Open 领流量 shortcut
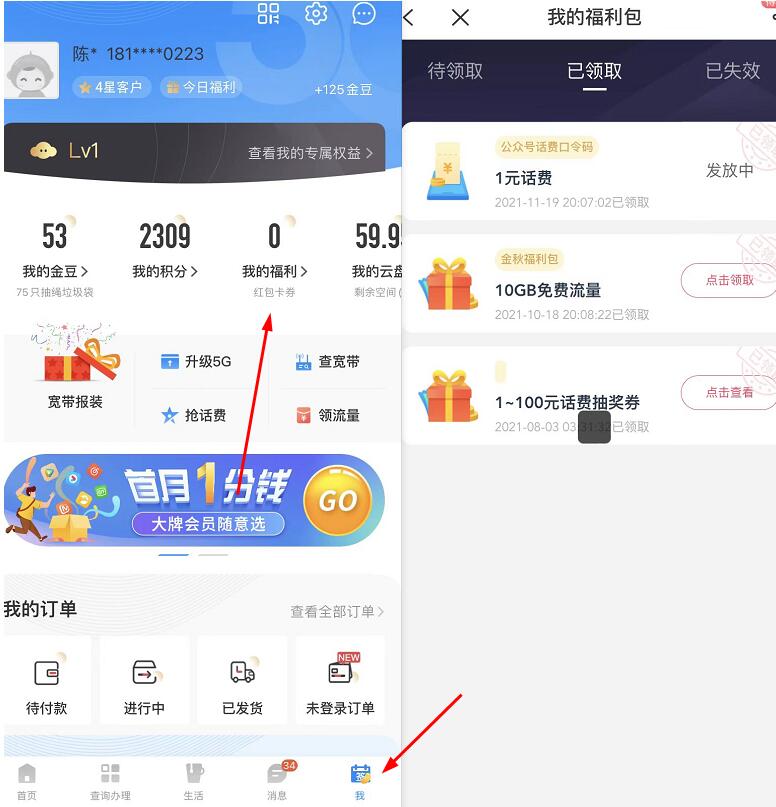The height and width of the screenshot is (807, 776). (x=328, y=415)
